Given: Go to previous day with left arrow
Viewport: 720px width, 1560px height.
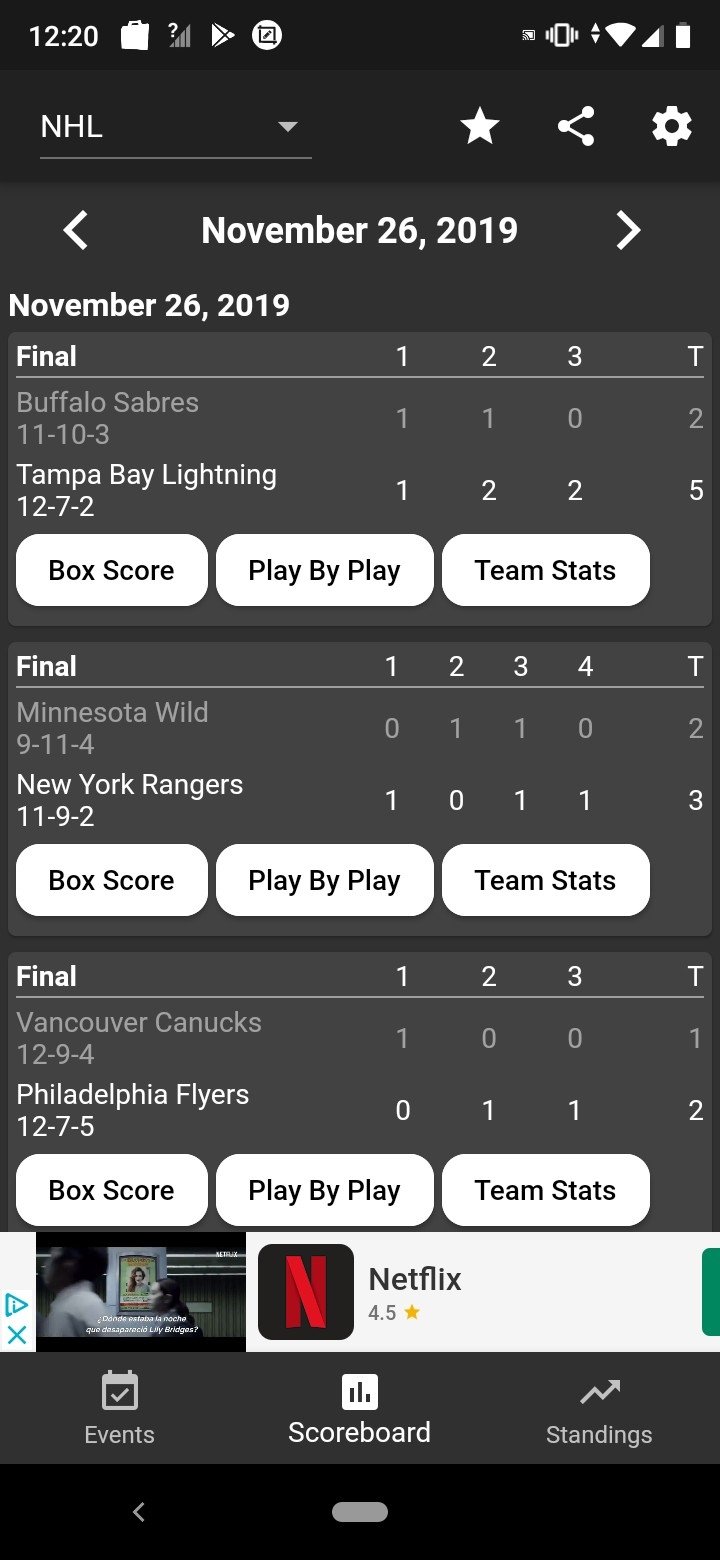Looking at the screenshot, I should coord(75,230).
